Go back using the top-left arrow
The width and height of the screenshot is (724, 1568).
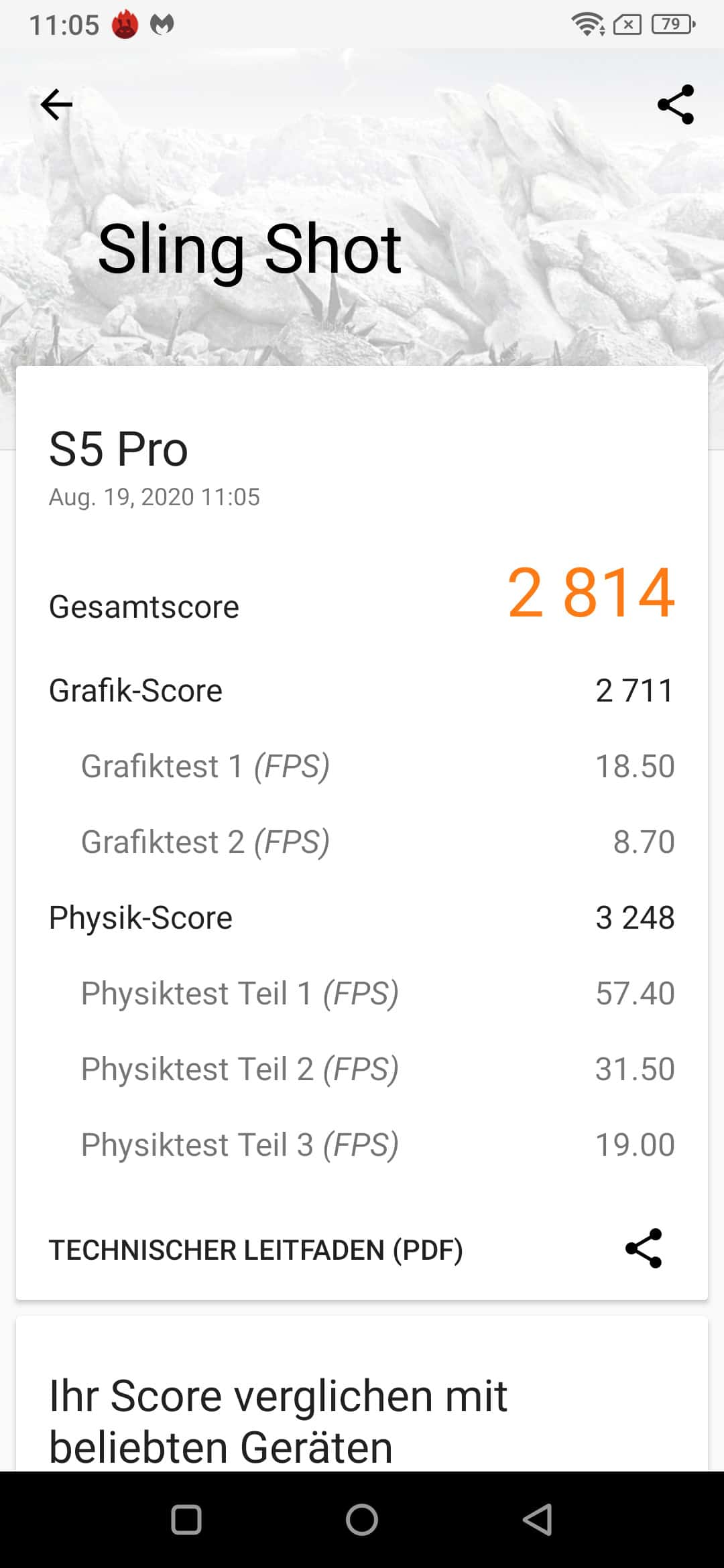point(56,105)
